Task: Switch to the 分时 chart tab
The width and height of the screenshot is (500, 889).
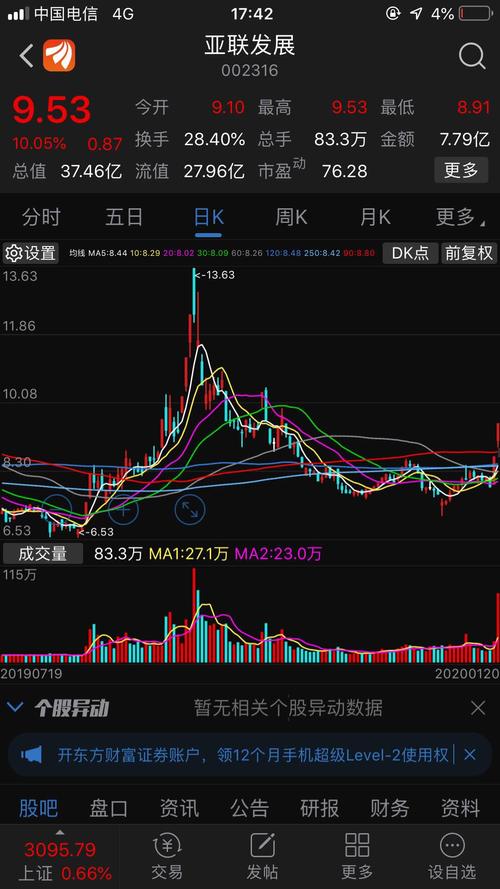Action: click(x=41, y=217)
